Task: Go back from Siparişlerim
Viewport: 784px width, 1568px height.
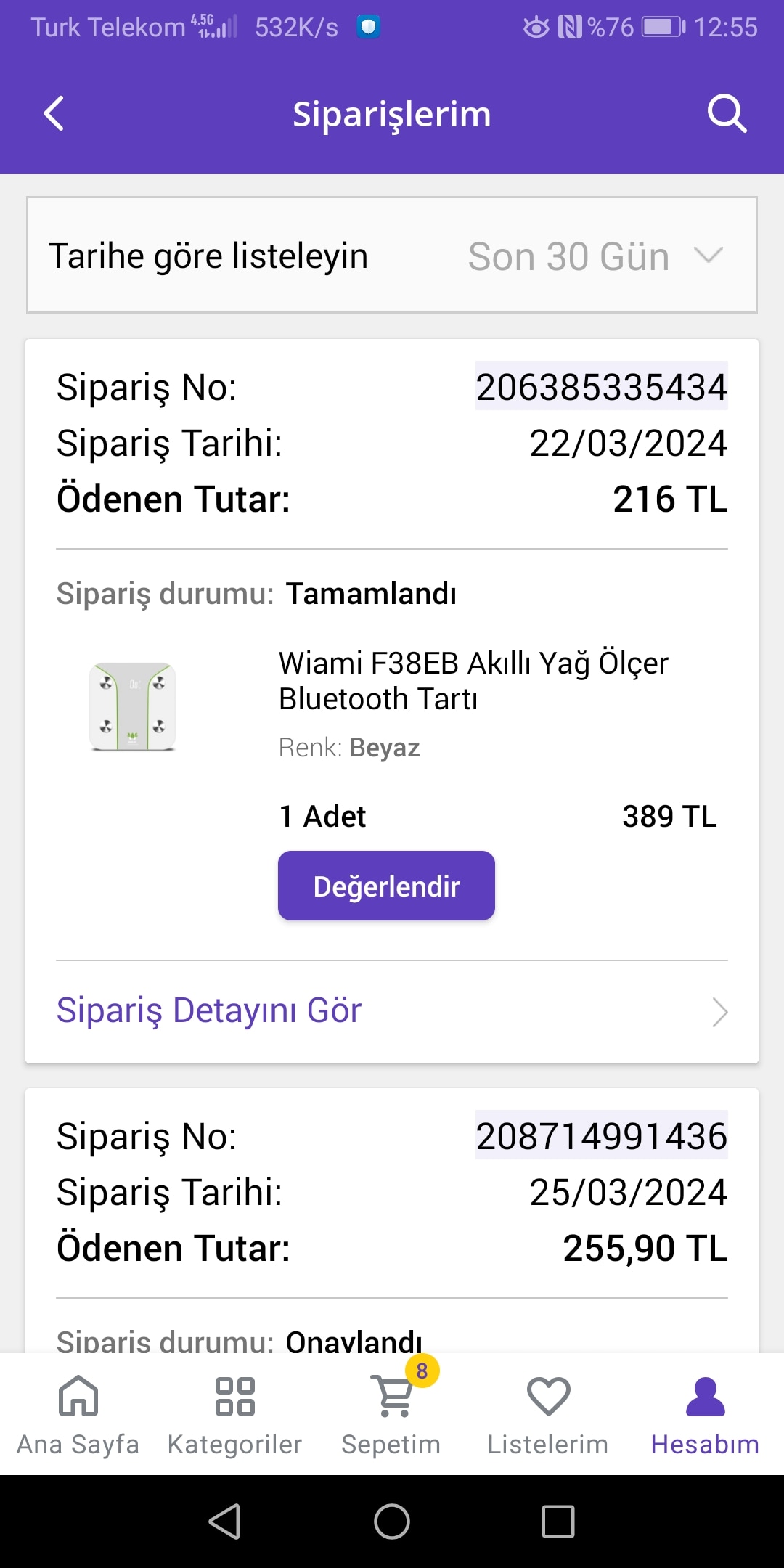Action: tap(54, 114)
